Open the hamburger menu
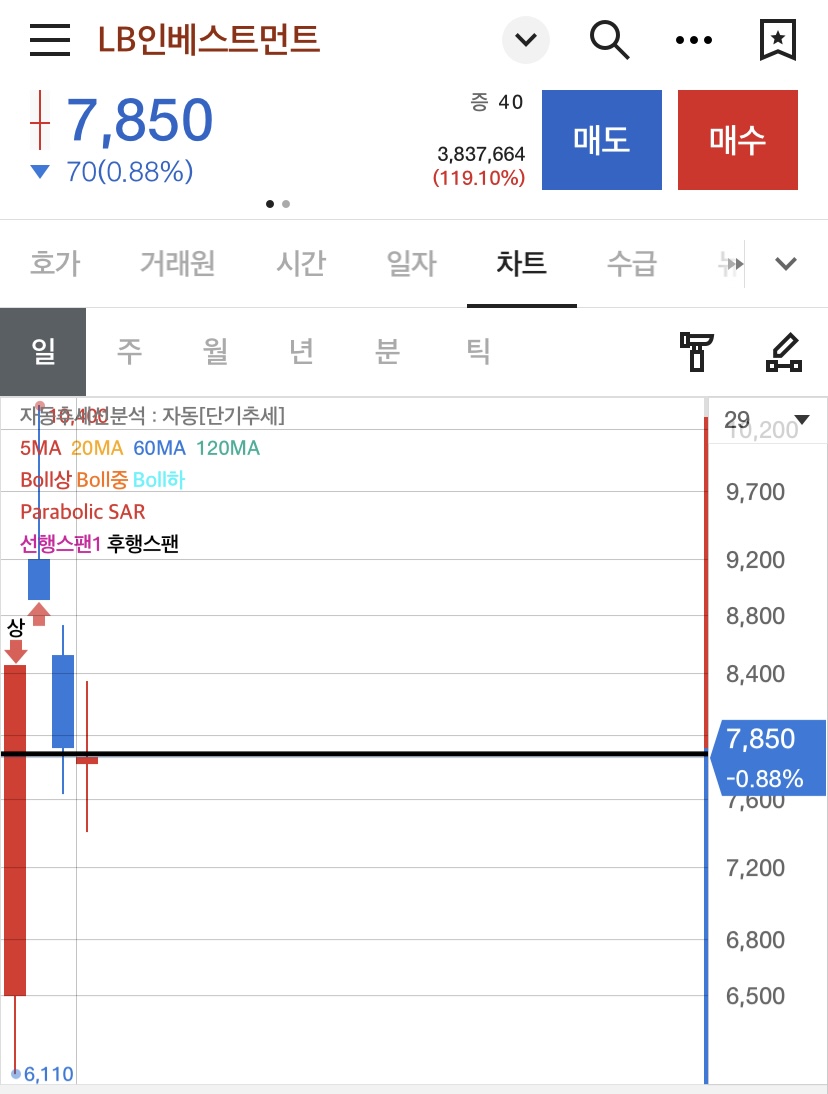Image resolution: width=828 pixels, height=1094 pixels. (50, 40)
